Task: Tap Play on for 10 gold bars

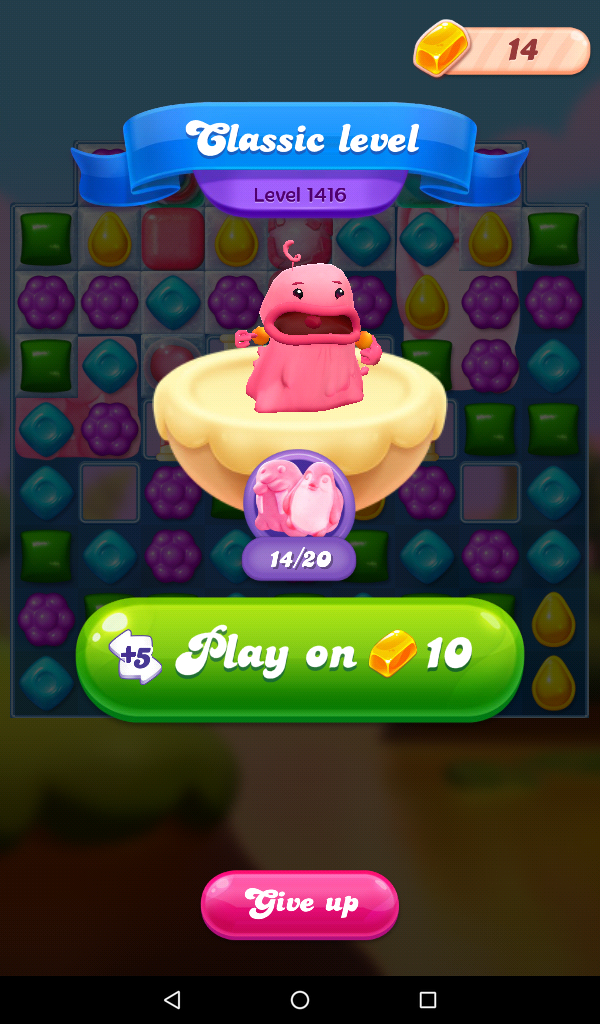Action: click(x=300, y=656)
